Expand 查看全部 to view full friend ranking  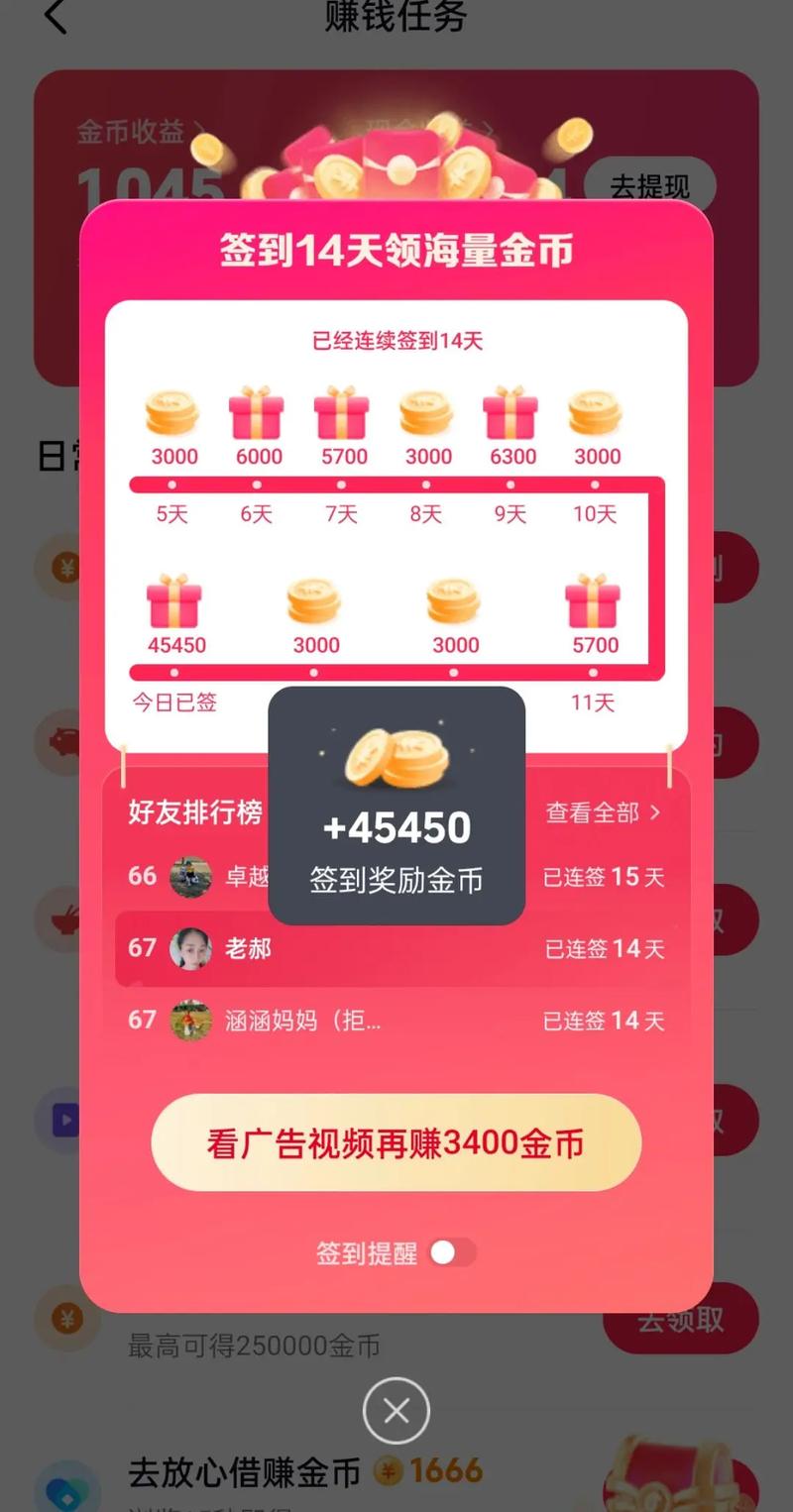coord(591,812)
